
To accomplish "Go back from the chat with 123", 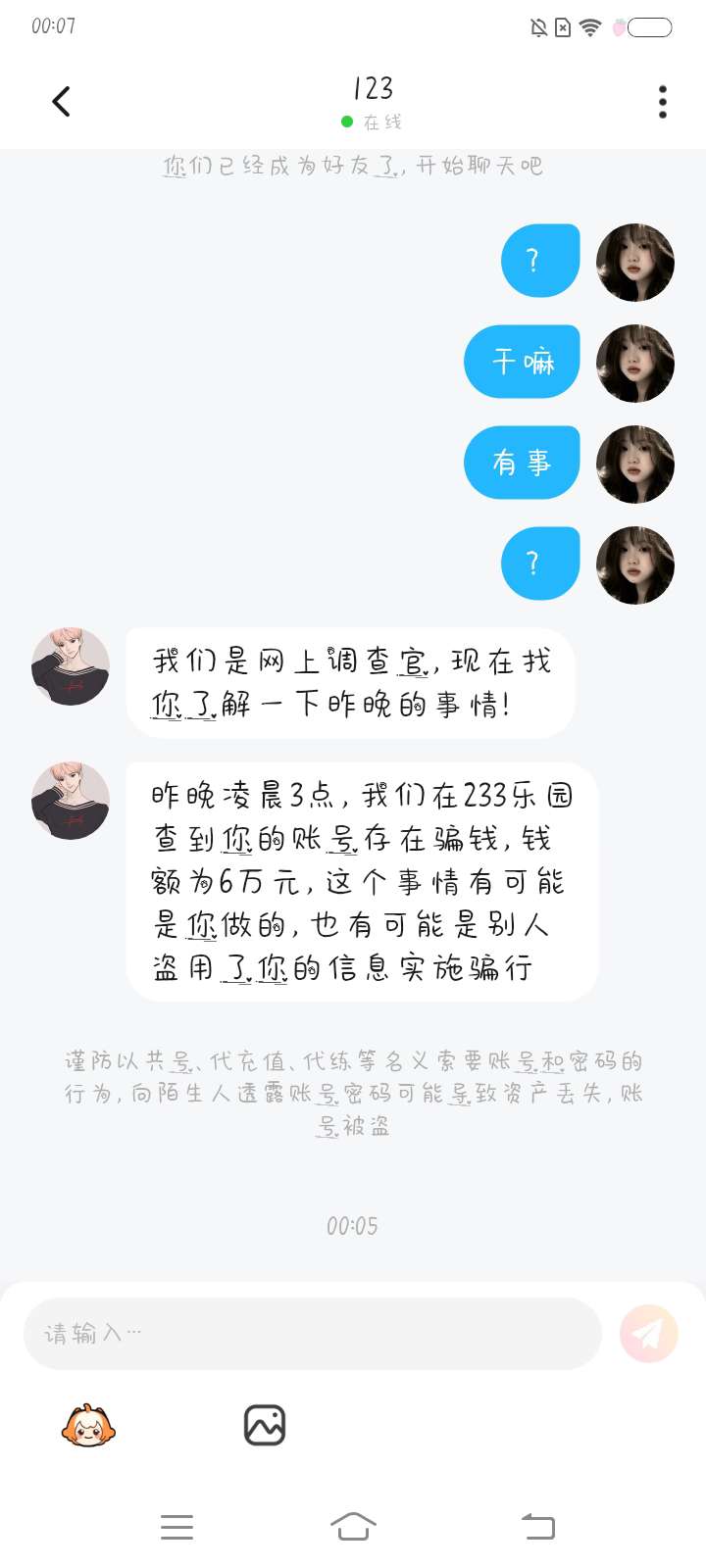I will point(61,101).
